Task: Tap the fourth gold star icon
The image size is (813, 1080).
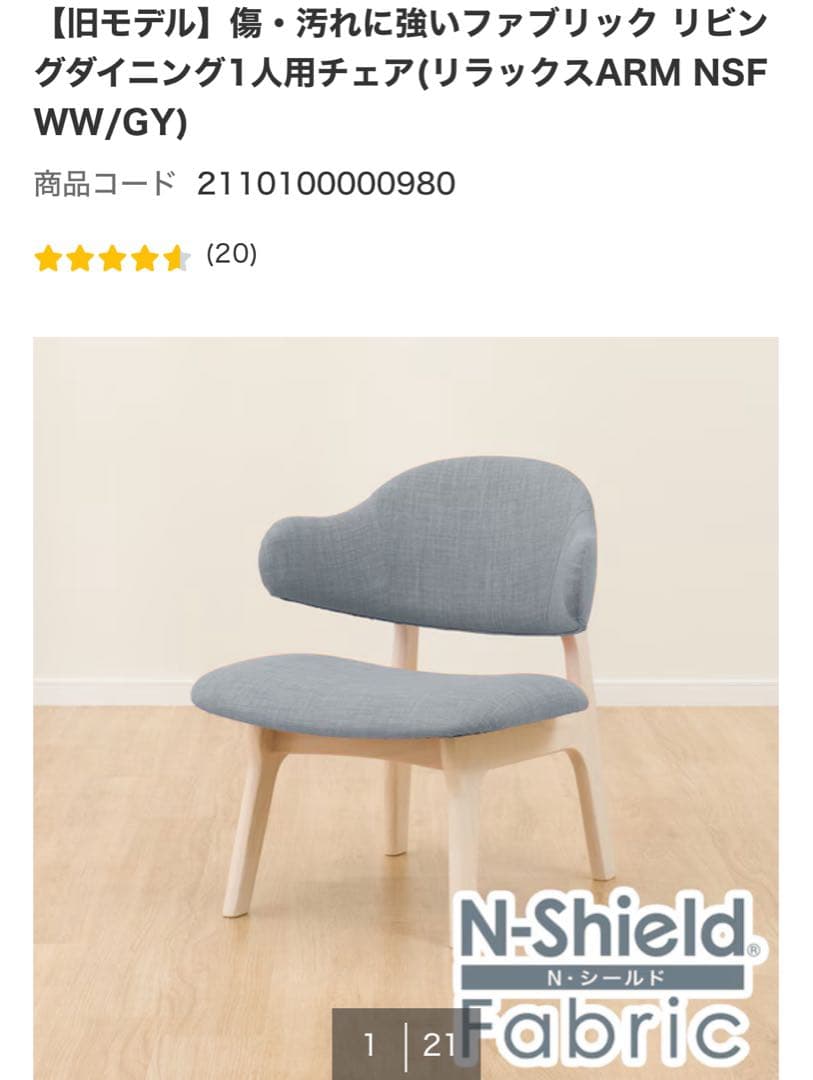Action: (144, 259)
